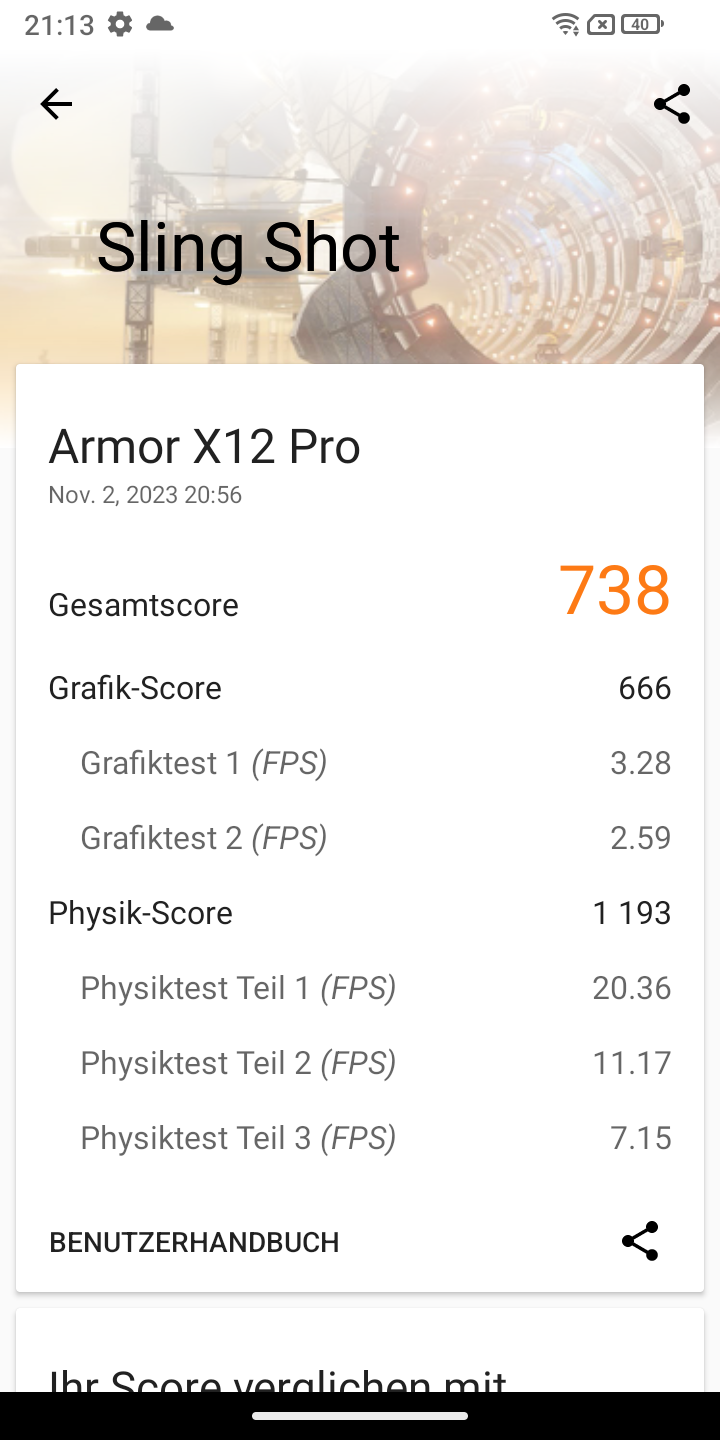Share the Armor X12 Pro score card
The height and width of the screenshot is (1440, 720).
640,1241
